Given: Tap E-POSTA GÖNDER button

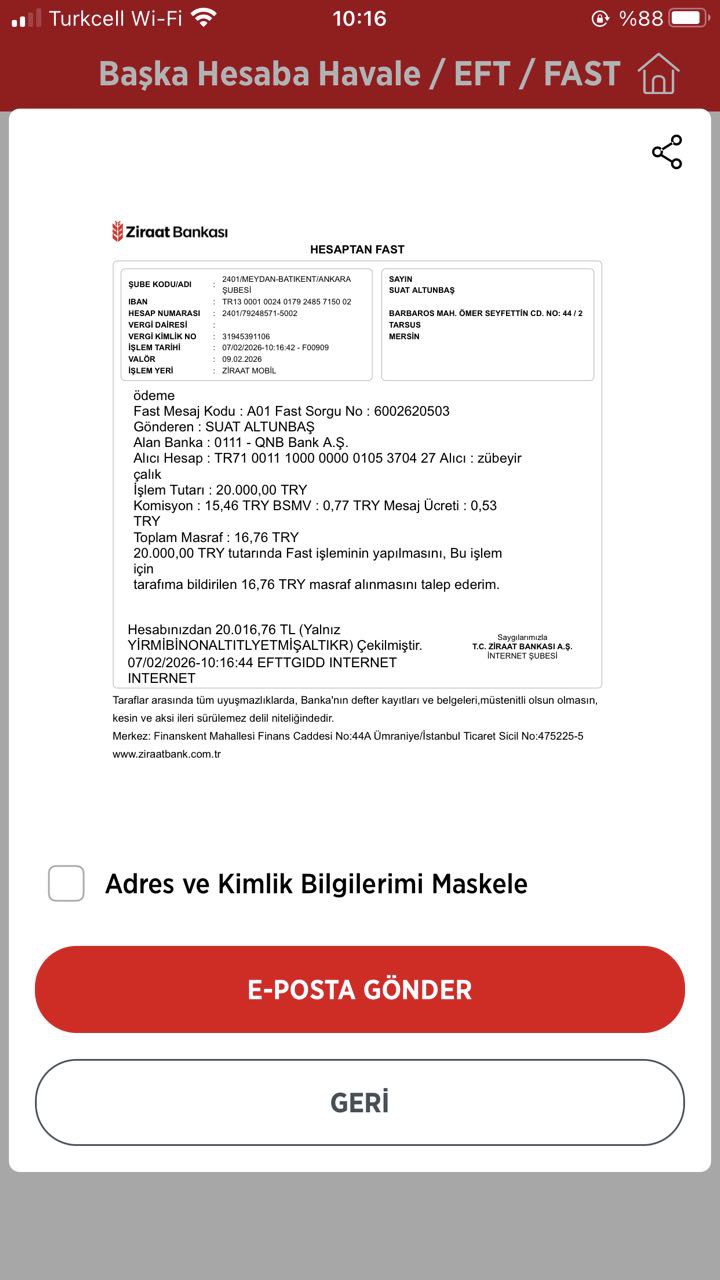Looking at the screenshot, I should click(360, 989).
